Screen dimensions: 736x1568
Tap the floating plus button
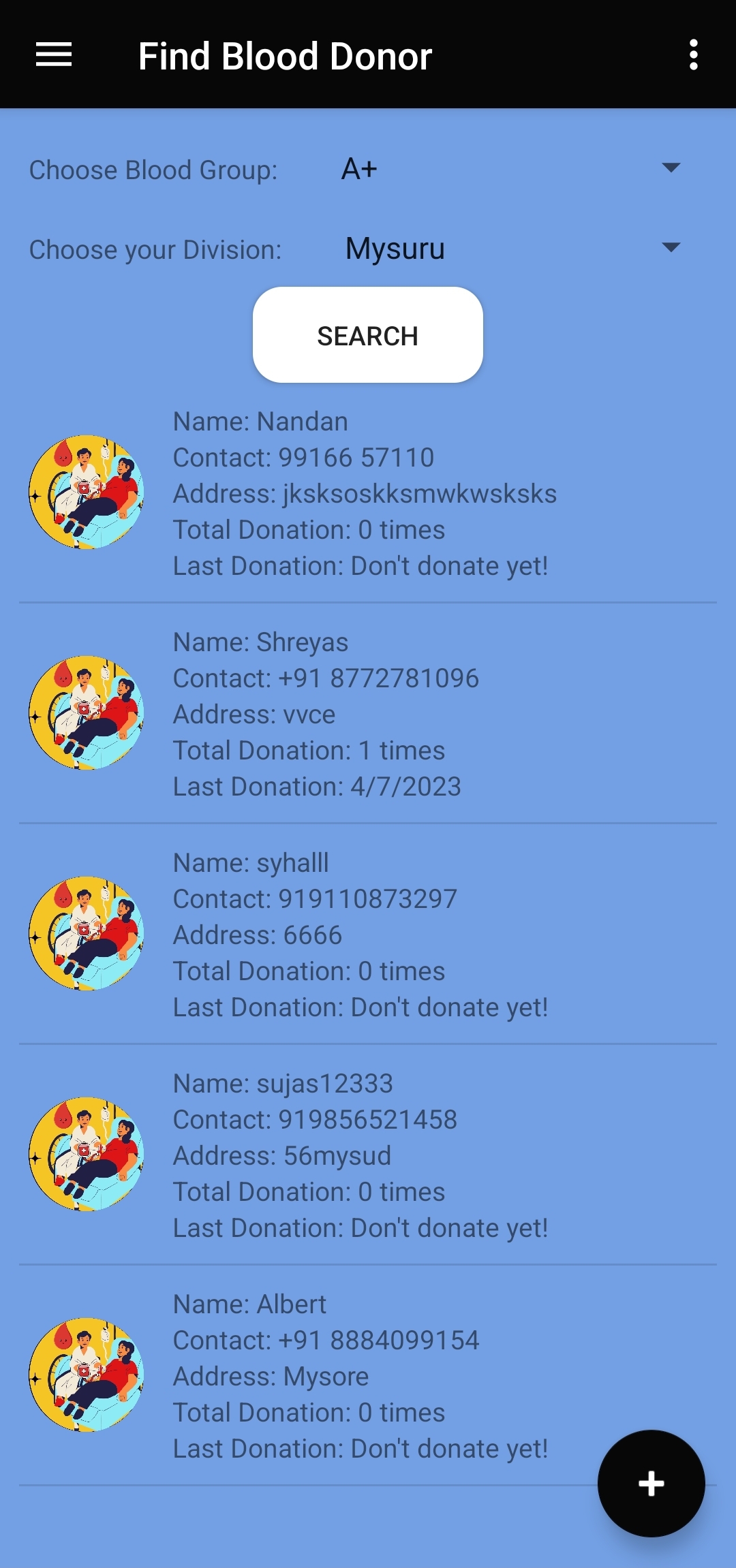pos(651,1483)
